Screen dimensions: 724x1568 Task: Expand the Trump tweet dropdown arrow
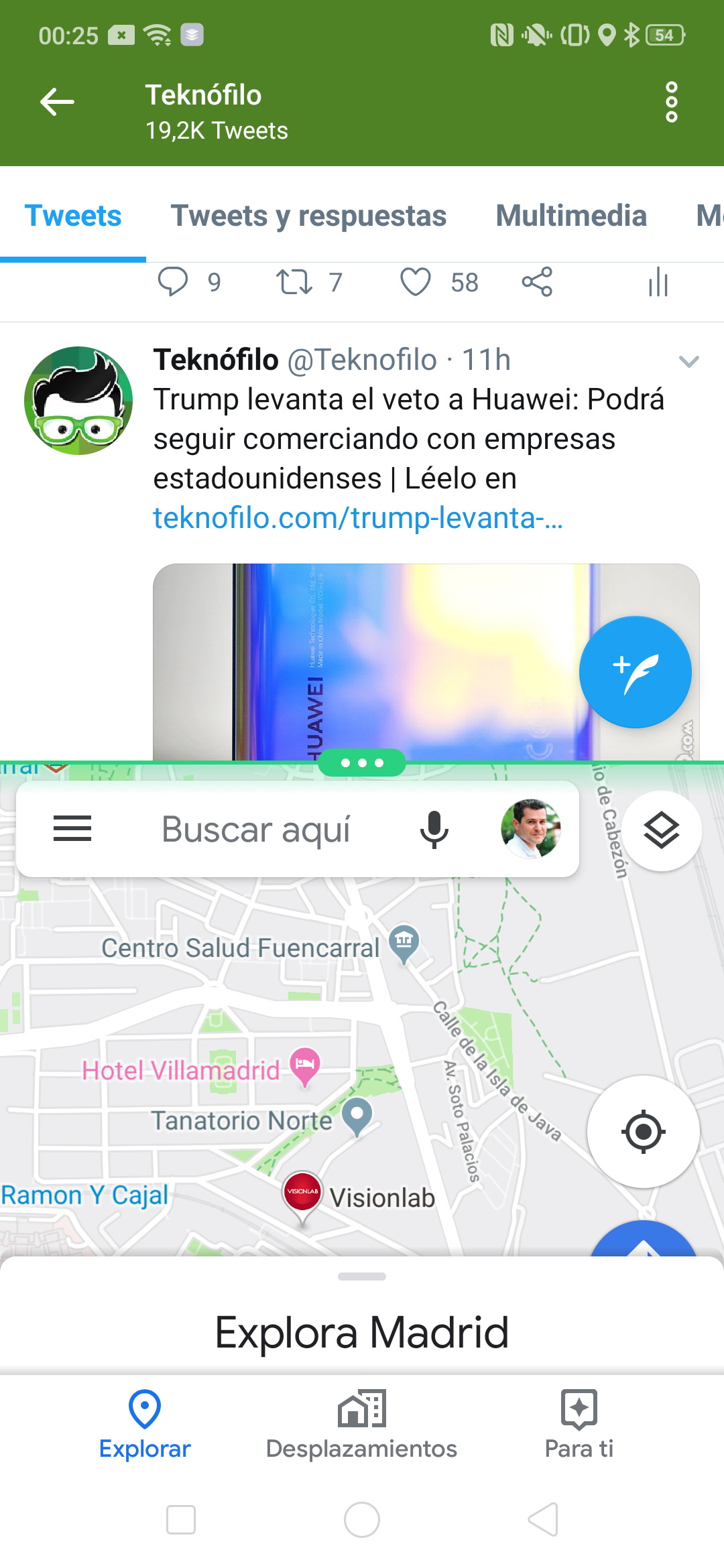coord(689,362)
